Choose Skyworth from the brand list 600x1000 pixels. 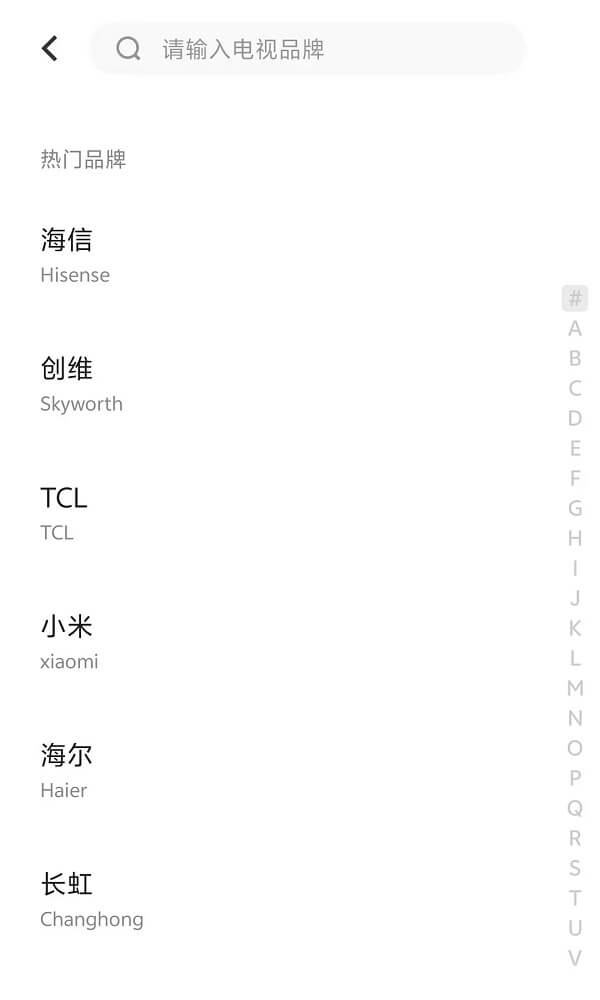pyautogui.click(x=81, y=384)
